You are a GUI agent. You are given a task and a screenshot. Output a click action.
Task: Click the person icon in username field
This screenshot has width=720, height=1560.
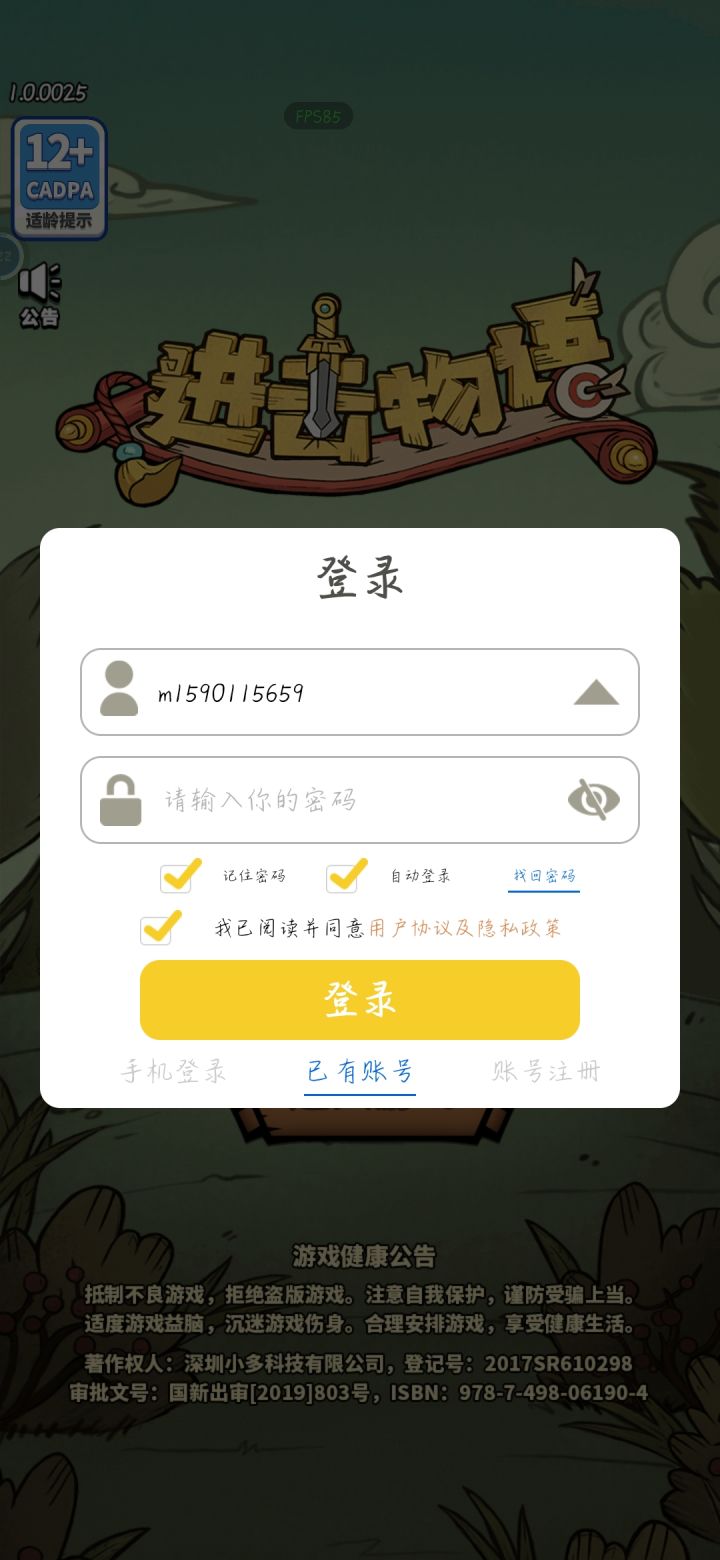pyautogui.click(x=118, y=691)
